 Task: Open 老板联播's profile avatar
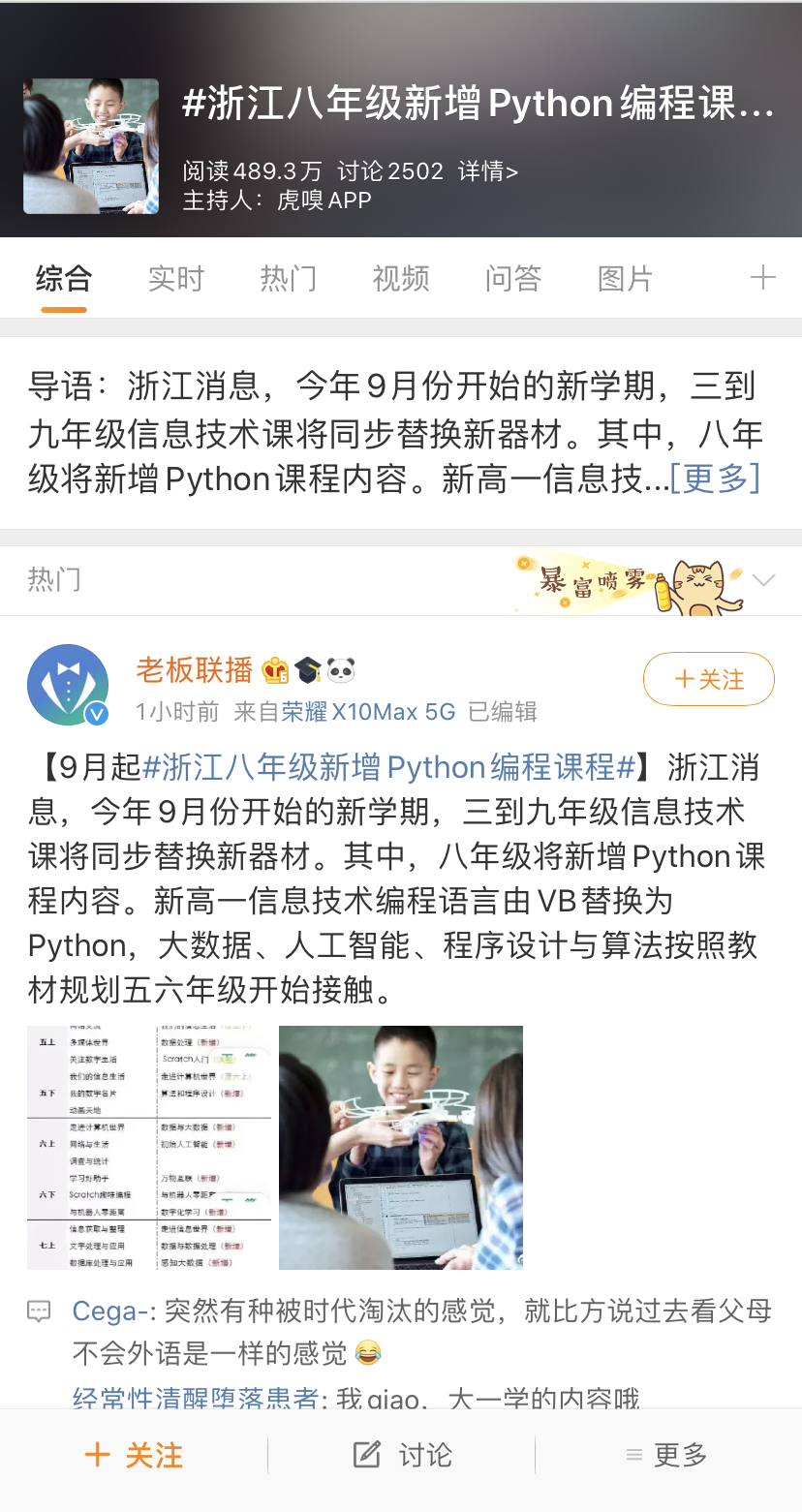[x=68, y=685]
